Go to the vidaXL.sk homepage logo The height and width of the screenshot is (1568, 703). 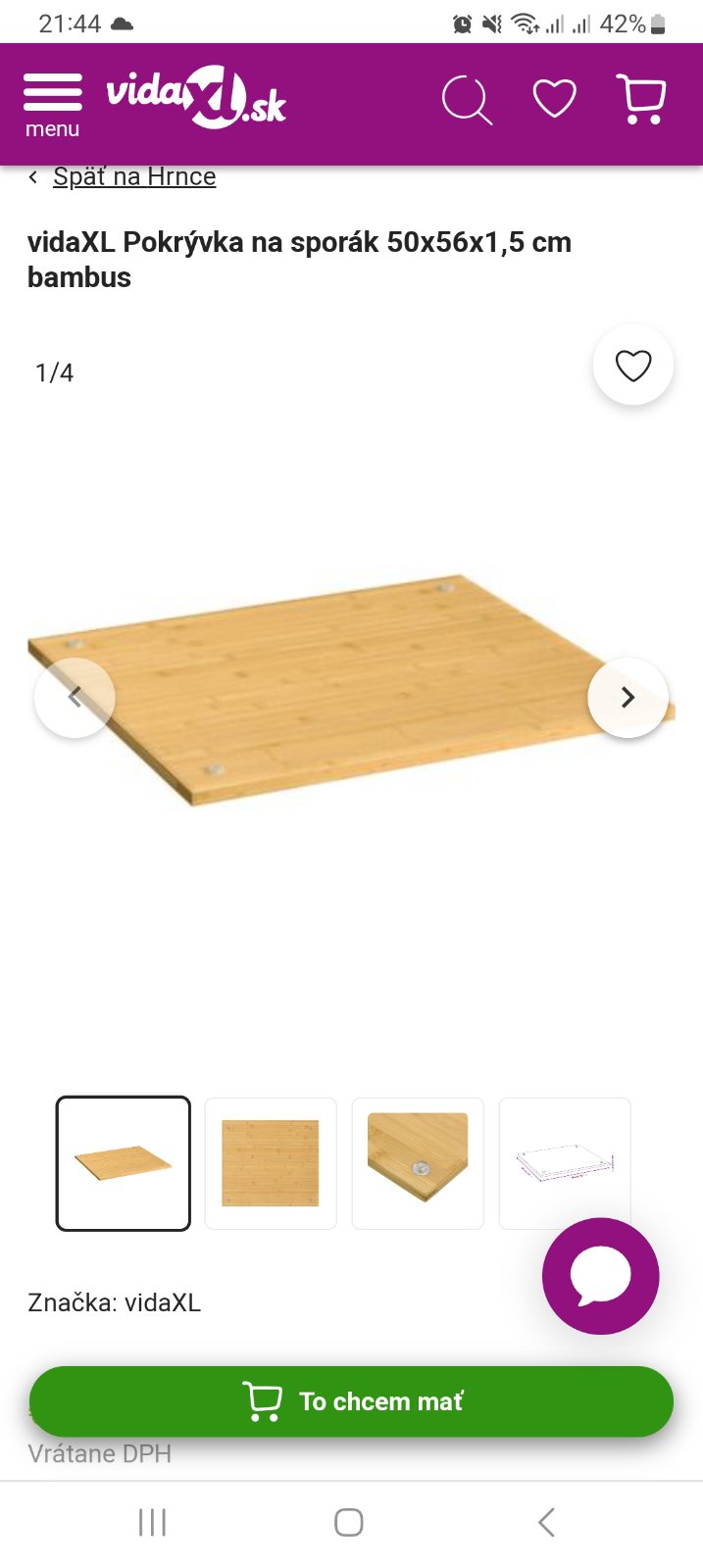196,98
